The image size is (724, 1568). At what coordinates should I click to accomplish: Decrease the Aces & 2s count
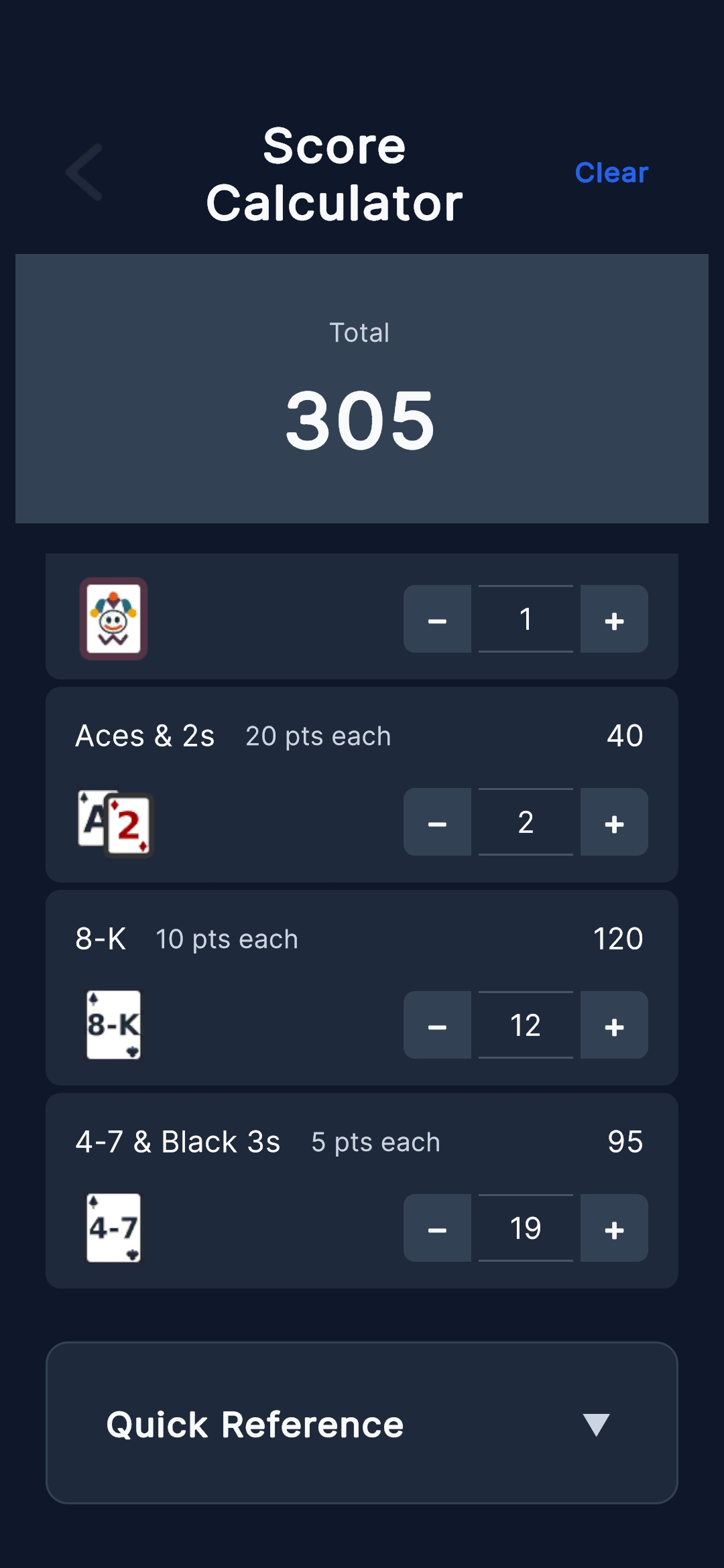coord(437,822)
